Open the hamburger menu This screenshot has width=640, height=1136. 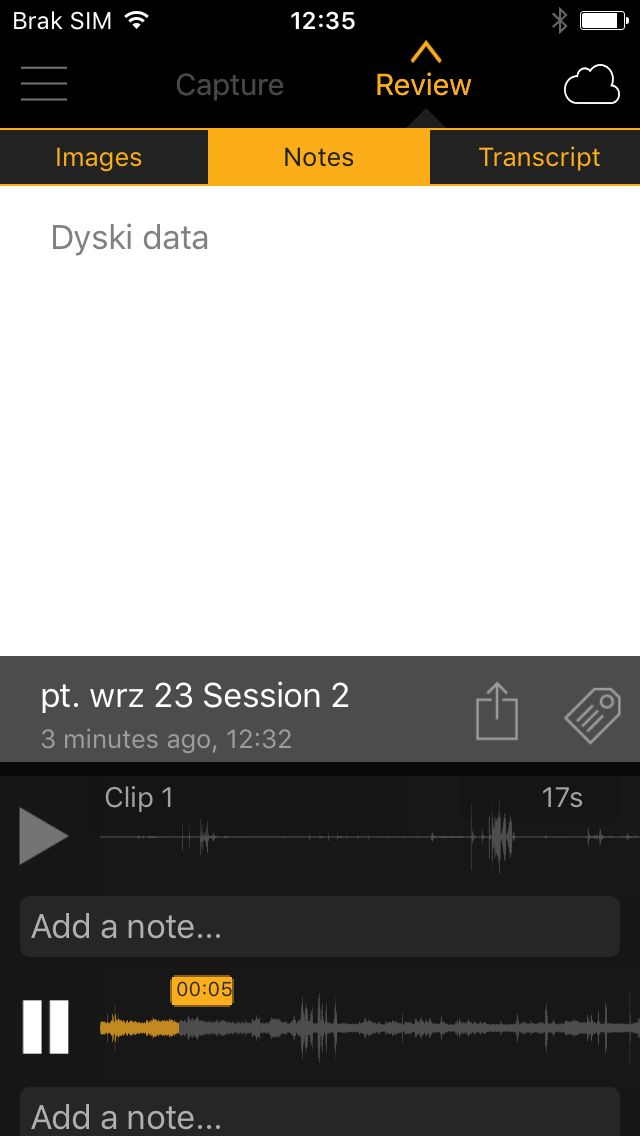click(x=43, y=84)
